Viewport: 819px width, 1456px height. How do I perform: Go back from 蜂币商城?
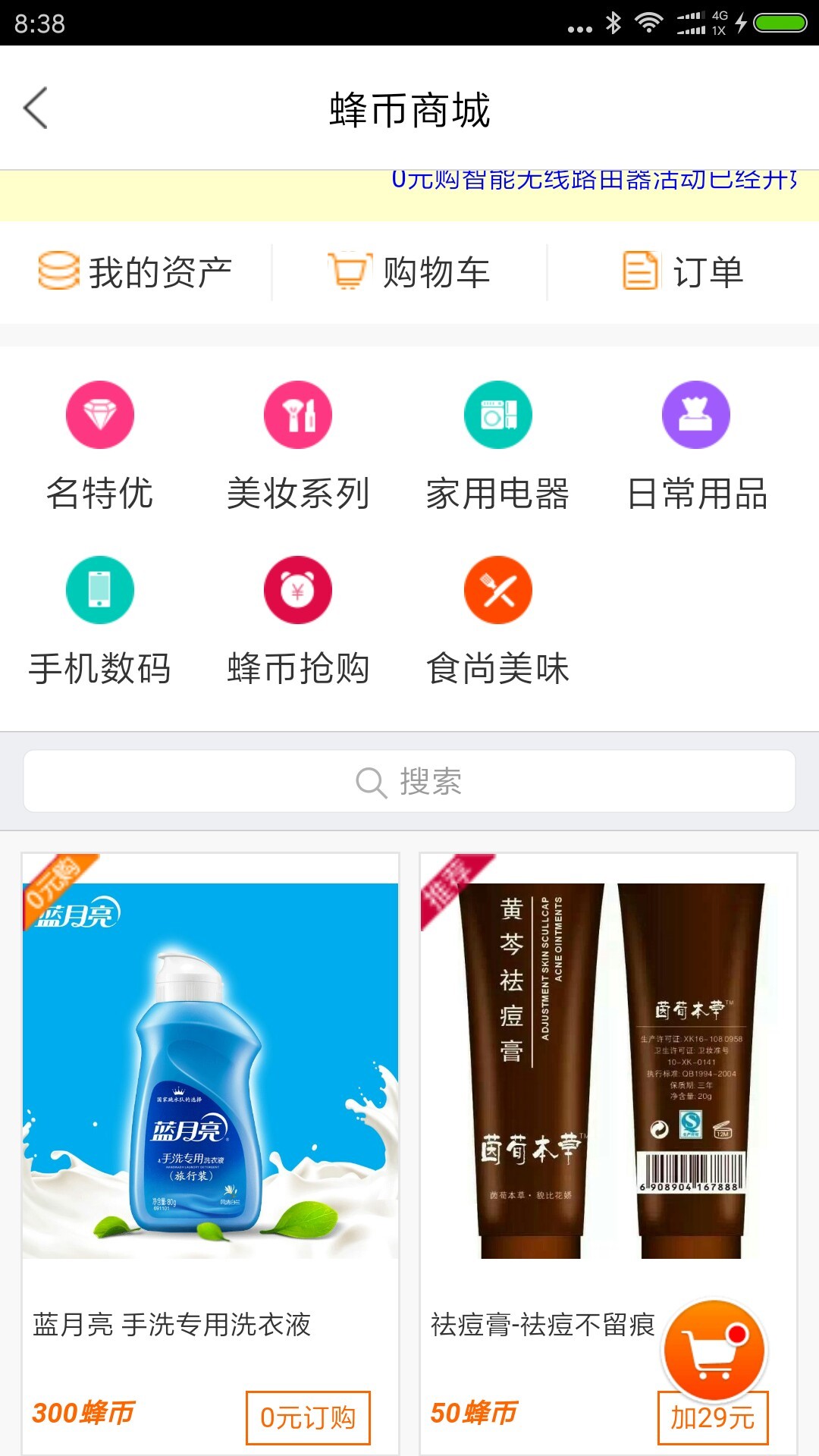click(x=36, y=108)
